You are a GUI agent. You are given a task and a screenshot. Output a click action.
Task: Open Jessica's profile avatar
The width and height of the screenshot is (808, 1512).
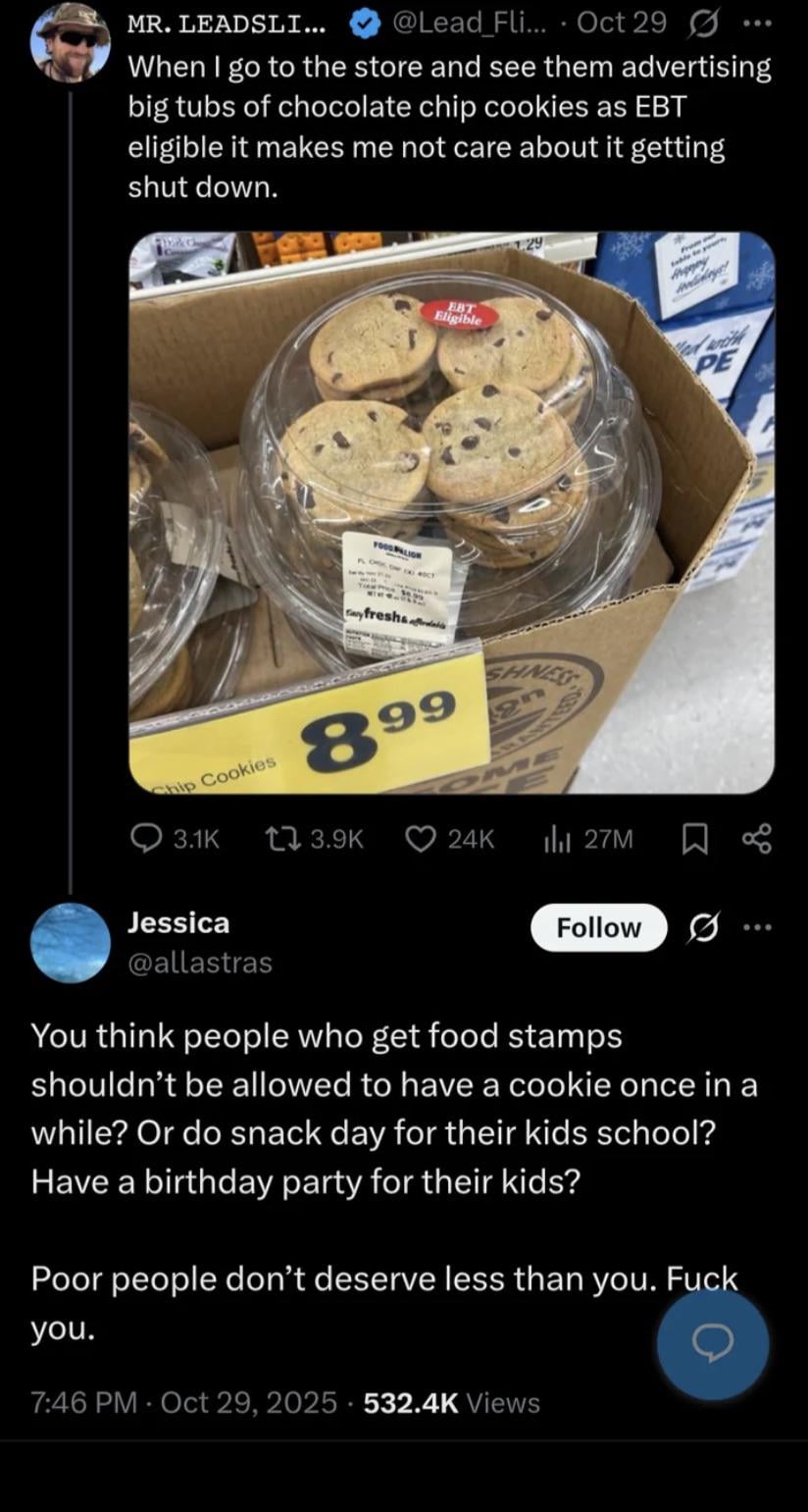[71, 942]
